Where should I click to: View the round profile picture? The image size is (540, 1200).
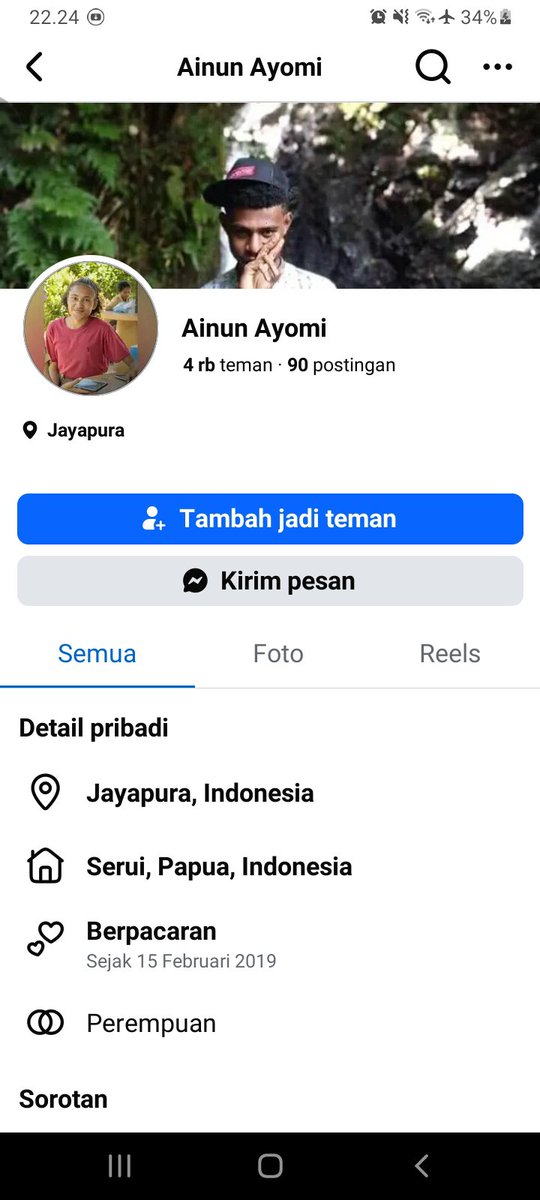click(91, 326)
